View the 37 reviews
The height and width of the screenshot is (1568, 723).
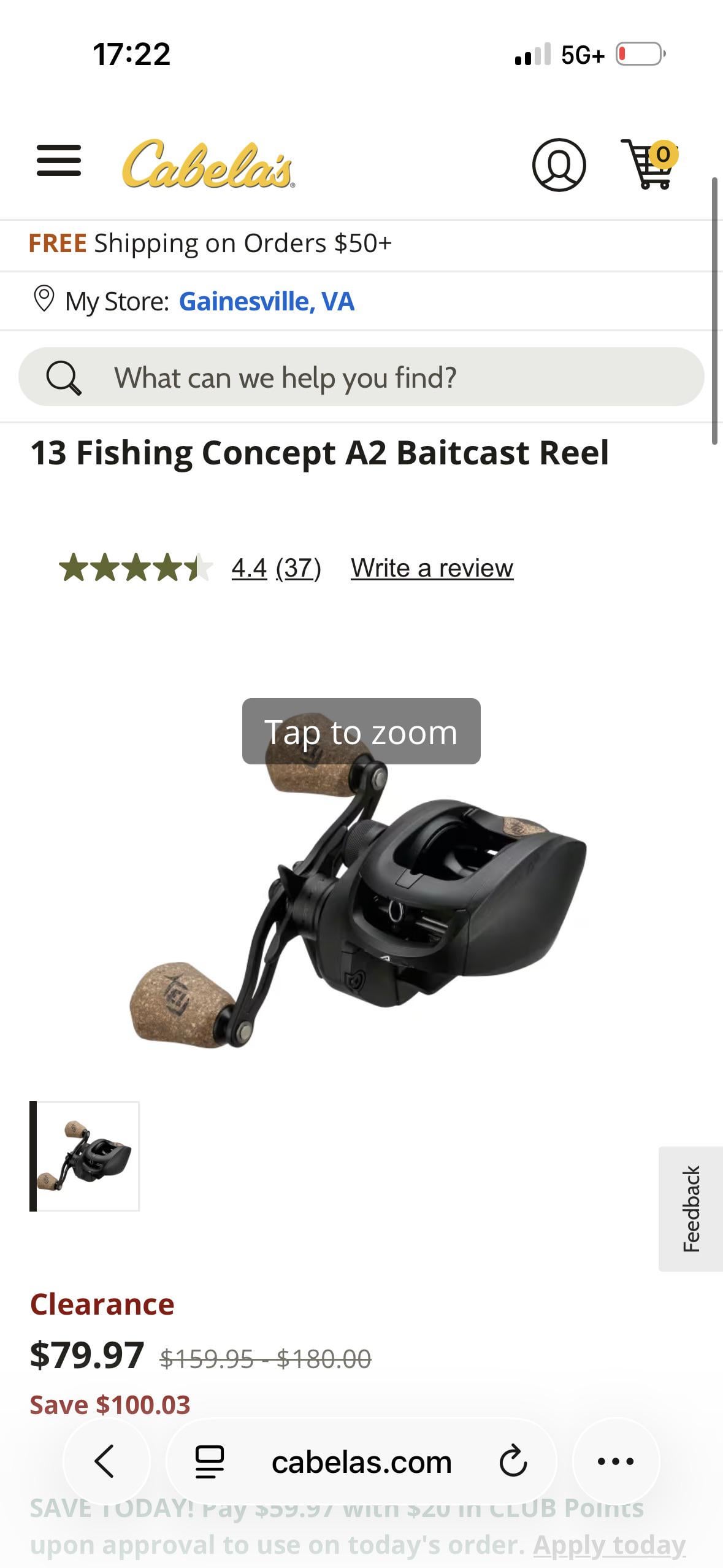pyautogui.click(x=299, y=568)
